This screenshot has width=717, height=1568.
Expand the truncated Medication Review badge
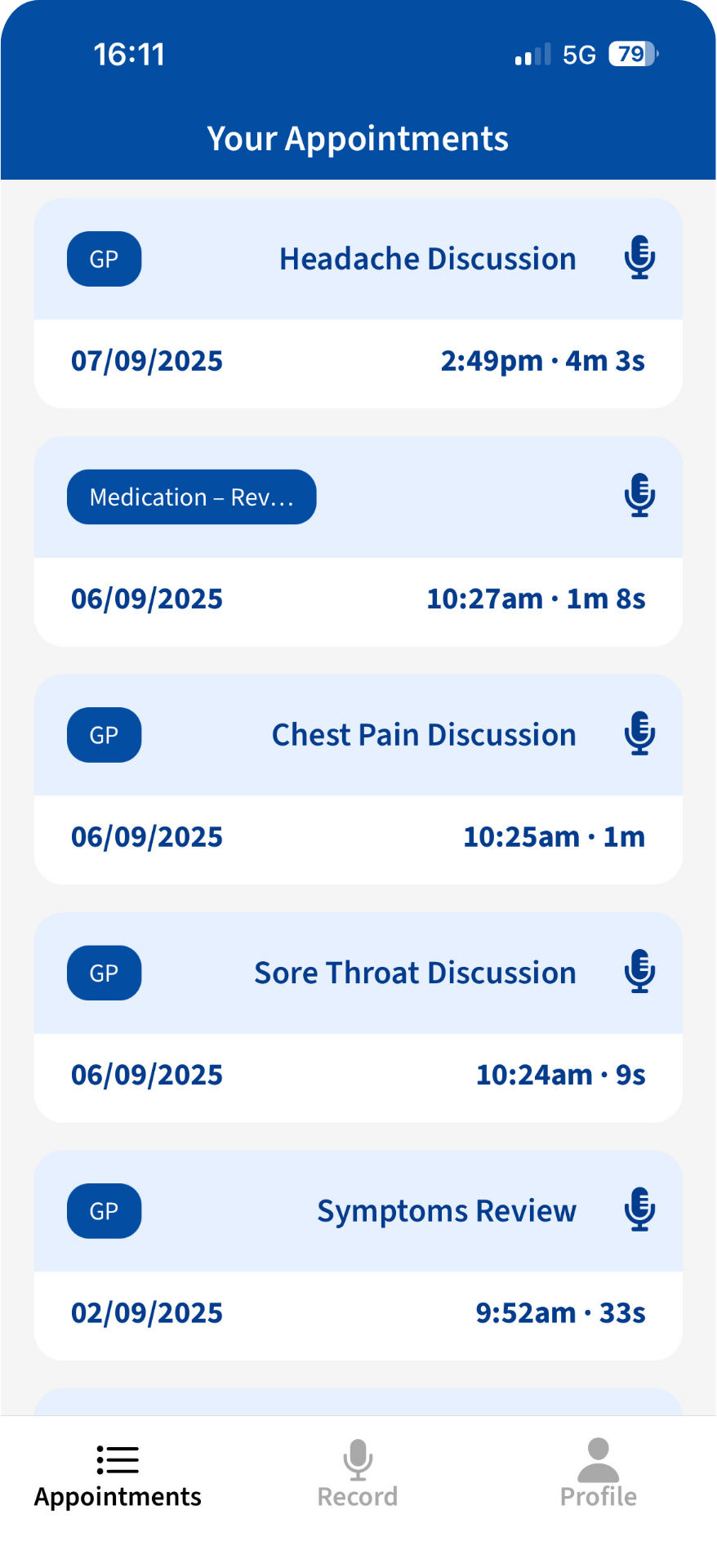point(191,496)
